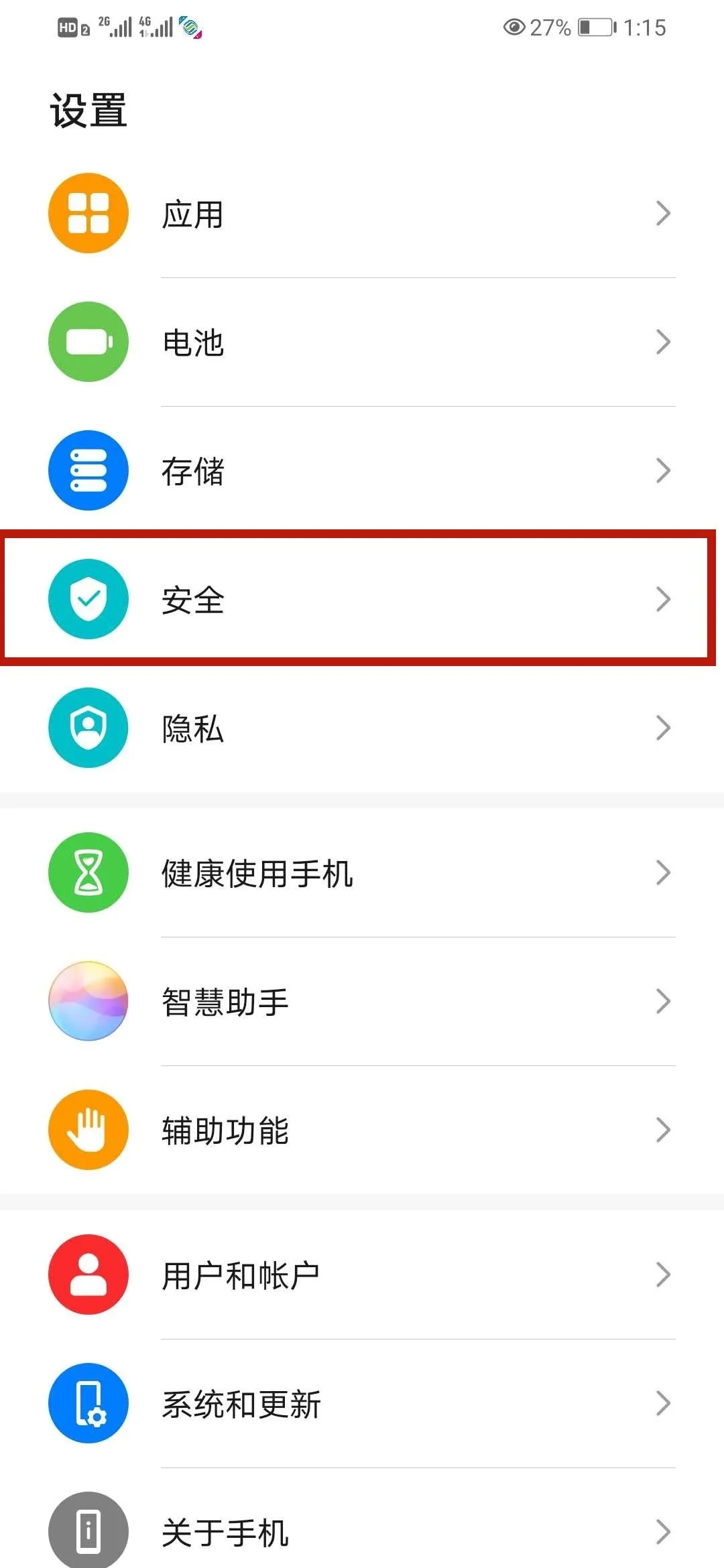Tap the teal 安全 (Security) shield icon
This screenshot has width=724, height=1568.
[x=88, y=600]
